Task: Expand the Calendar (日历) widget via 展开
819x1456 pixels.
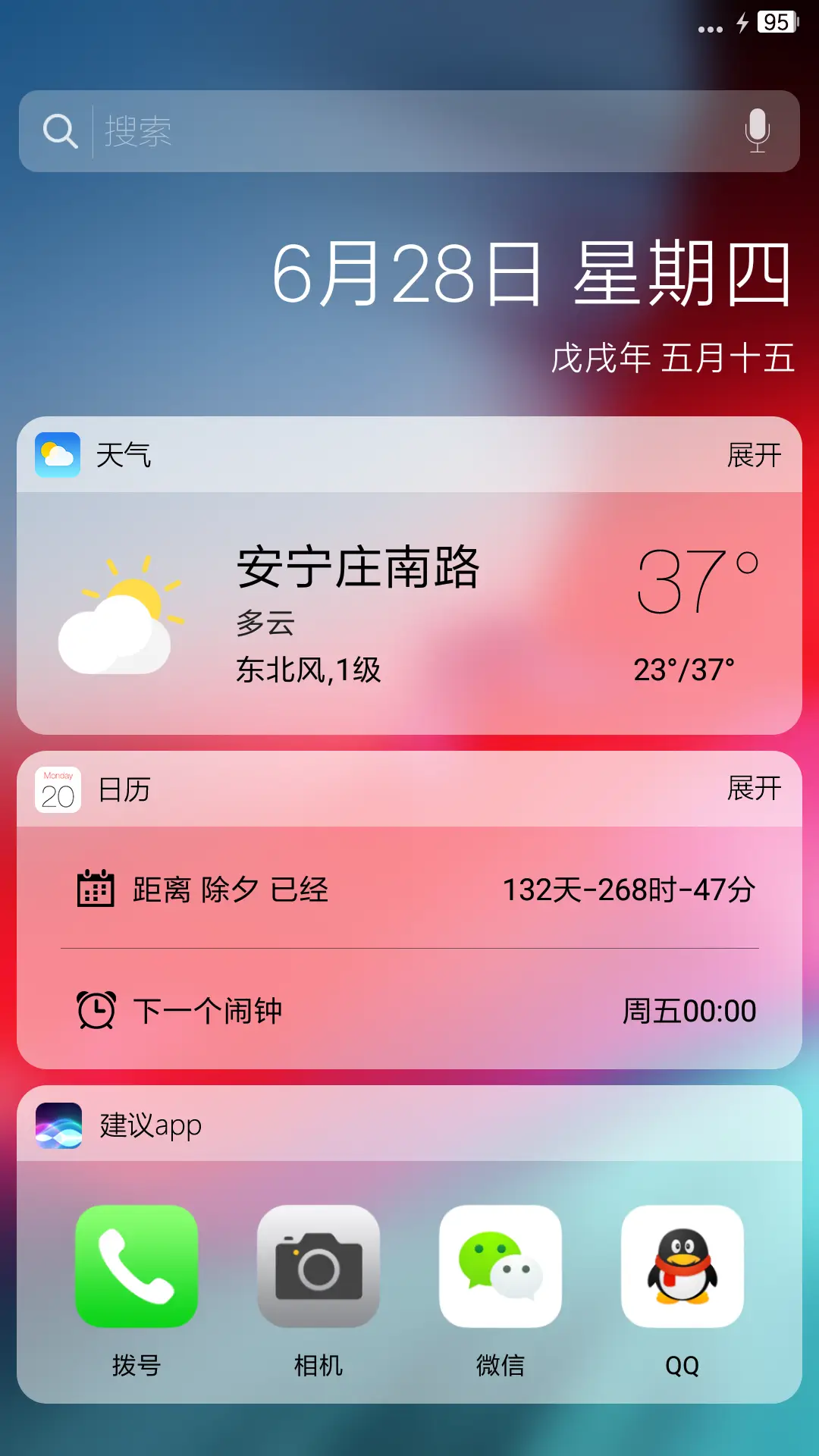Action: pos(752,789)
